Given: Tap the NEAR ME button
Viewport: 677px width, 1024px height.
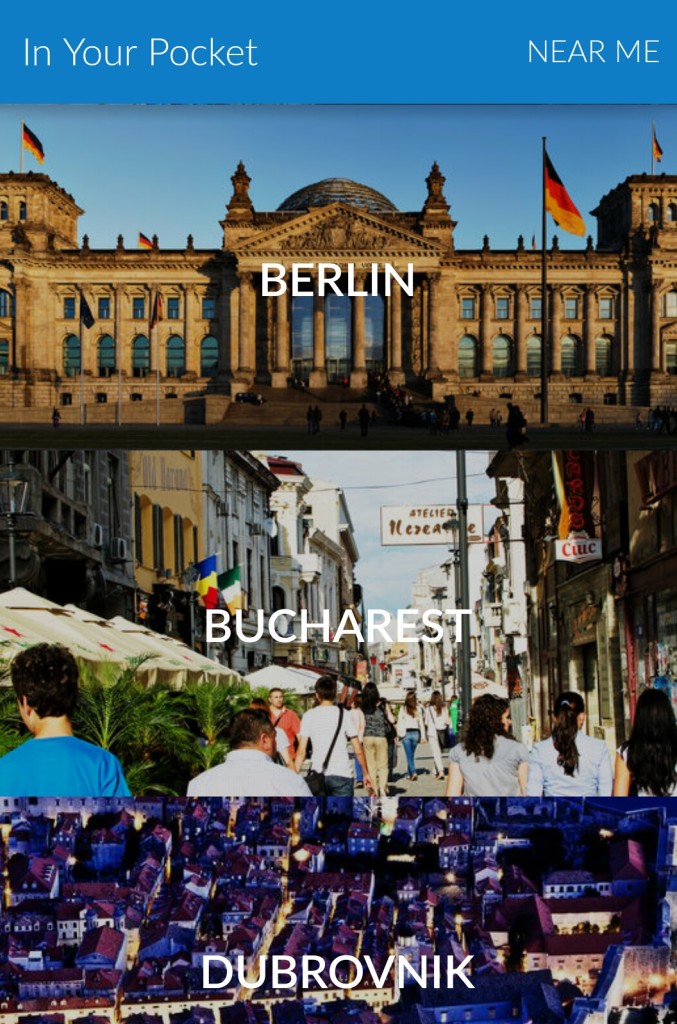Looking at the screenshot, I should pos(593,52).
